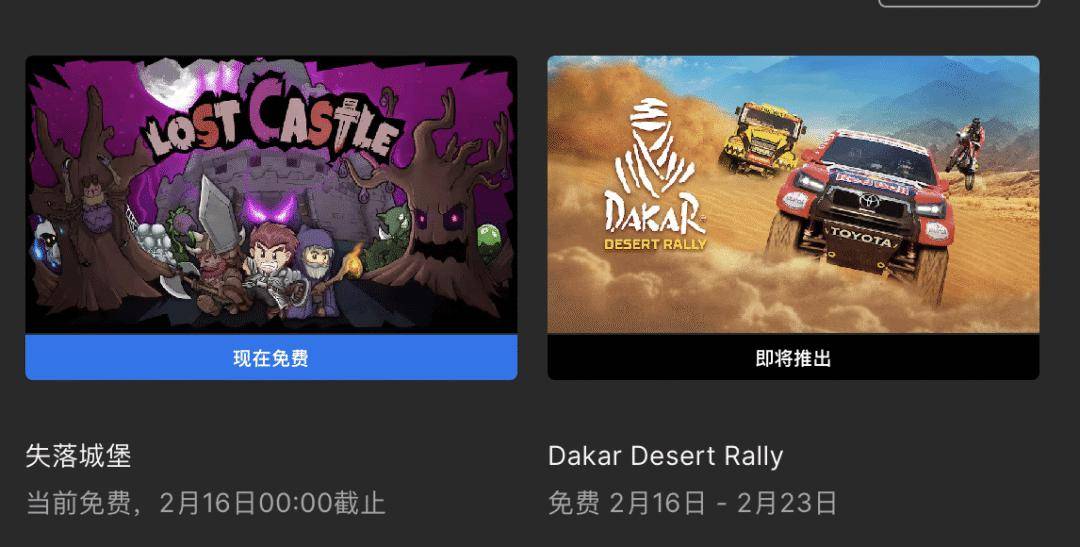Open the Lost Castle free game card
1080x547 pixels.
pyautogui.click(x=271, y=195)
